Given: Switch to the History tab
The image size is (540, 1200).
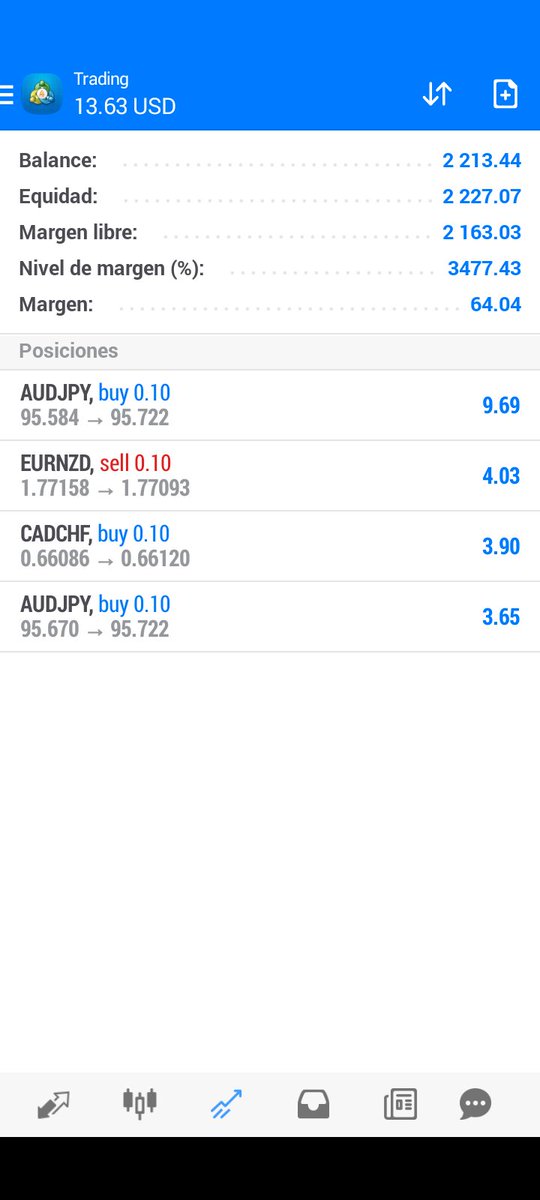Looking at the screenshot, I should [x=313, y=1104].
